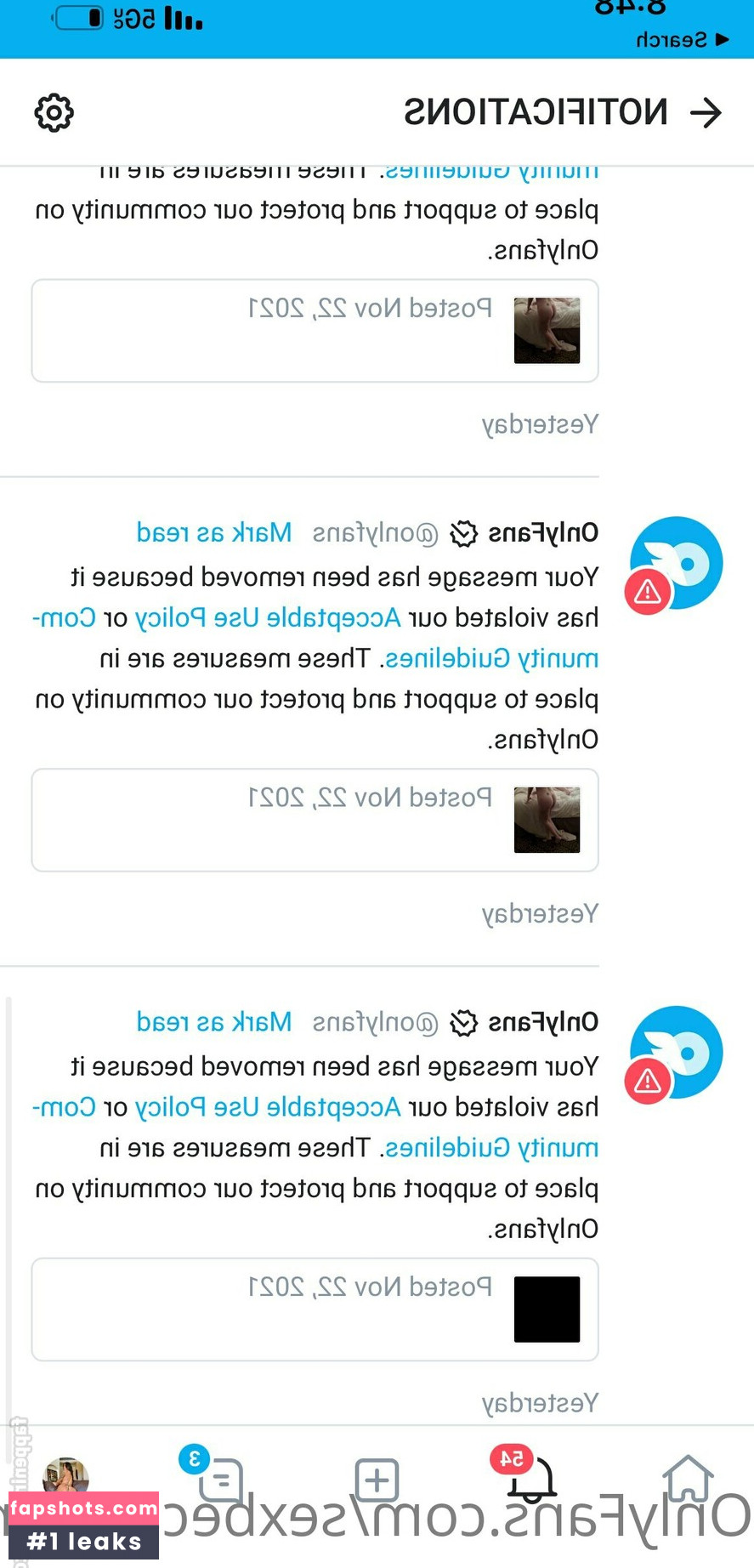Mark as read the notification with black thumbnail
This screenshot has width=754, height=1568.
tap(214, 1021)
